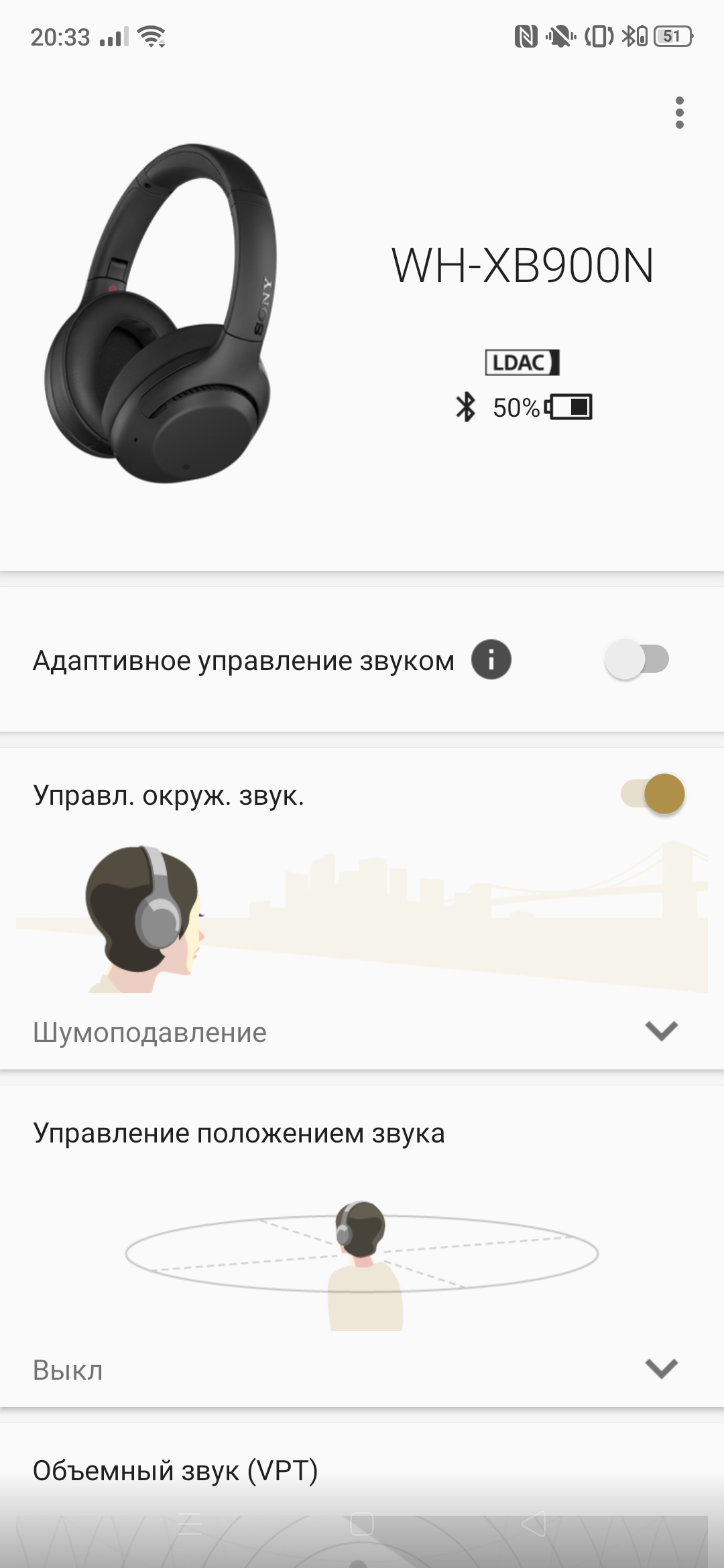Go back with the system back button
Image resolution: width=724 pixels, height=1568 pixels.
[534, 1524]
